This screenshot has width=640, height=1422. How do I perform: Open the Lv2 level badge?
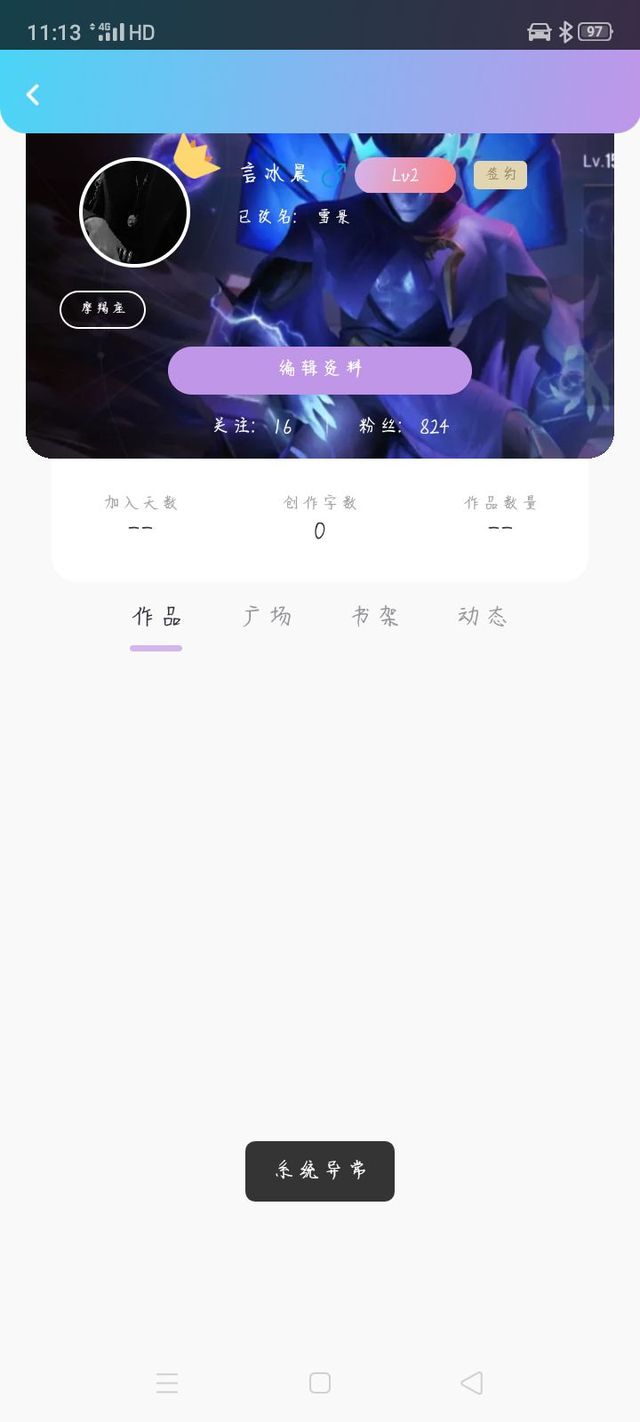pos(405,175)
